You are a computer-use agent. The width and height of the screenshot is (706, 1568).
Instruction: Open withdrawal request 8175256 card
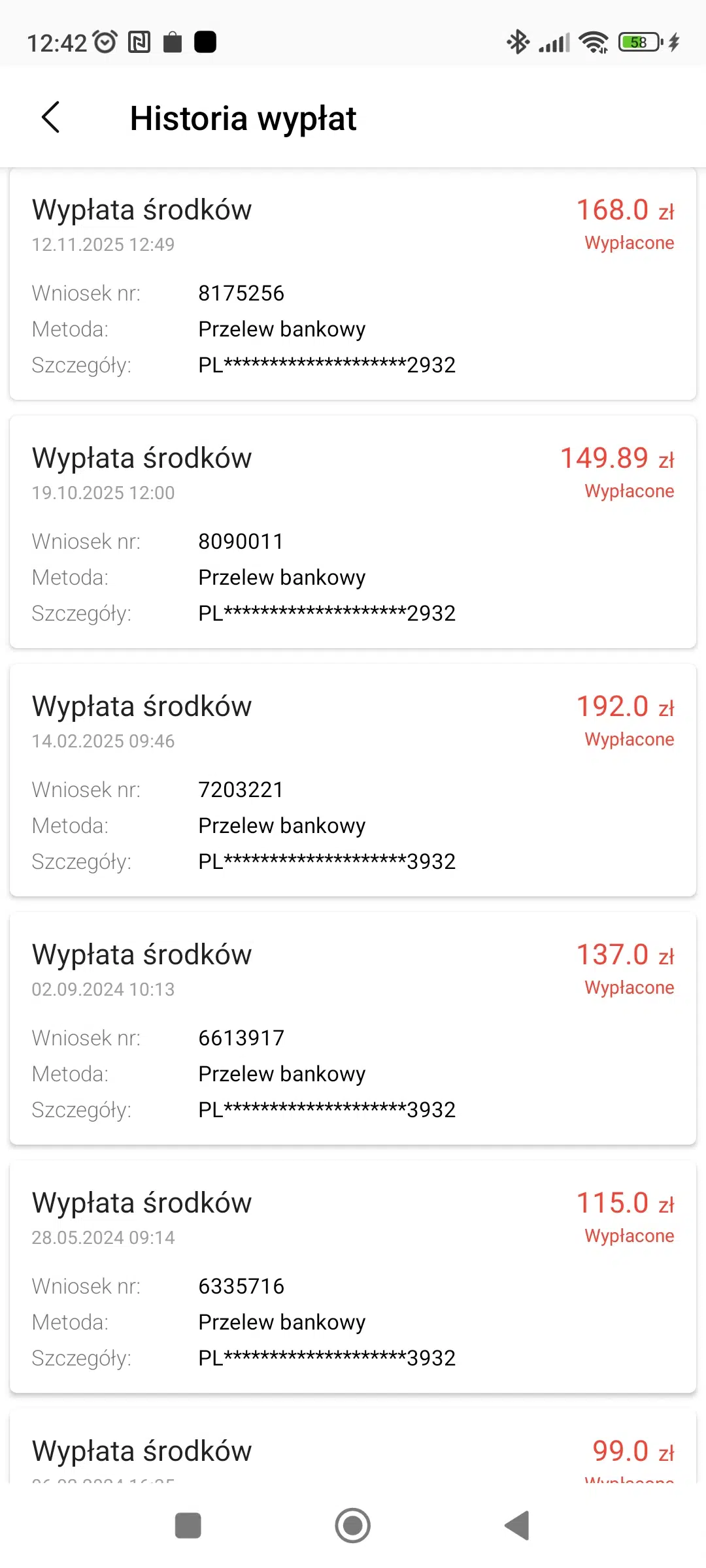click(353, 284)
